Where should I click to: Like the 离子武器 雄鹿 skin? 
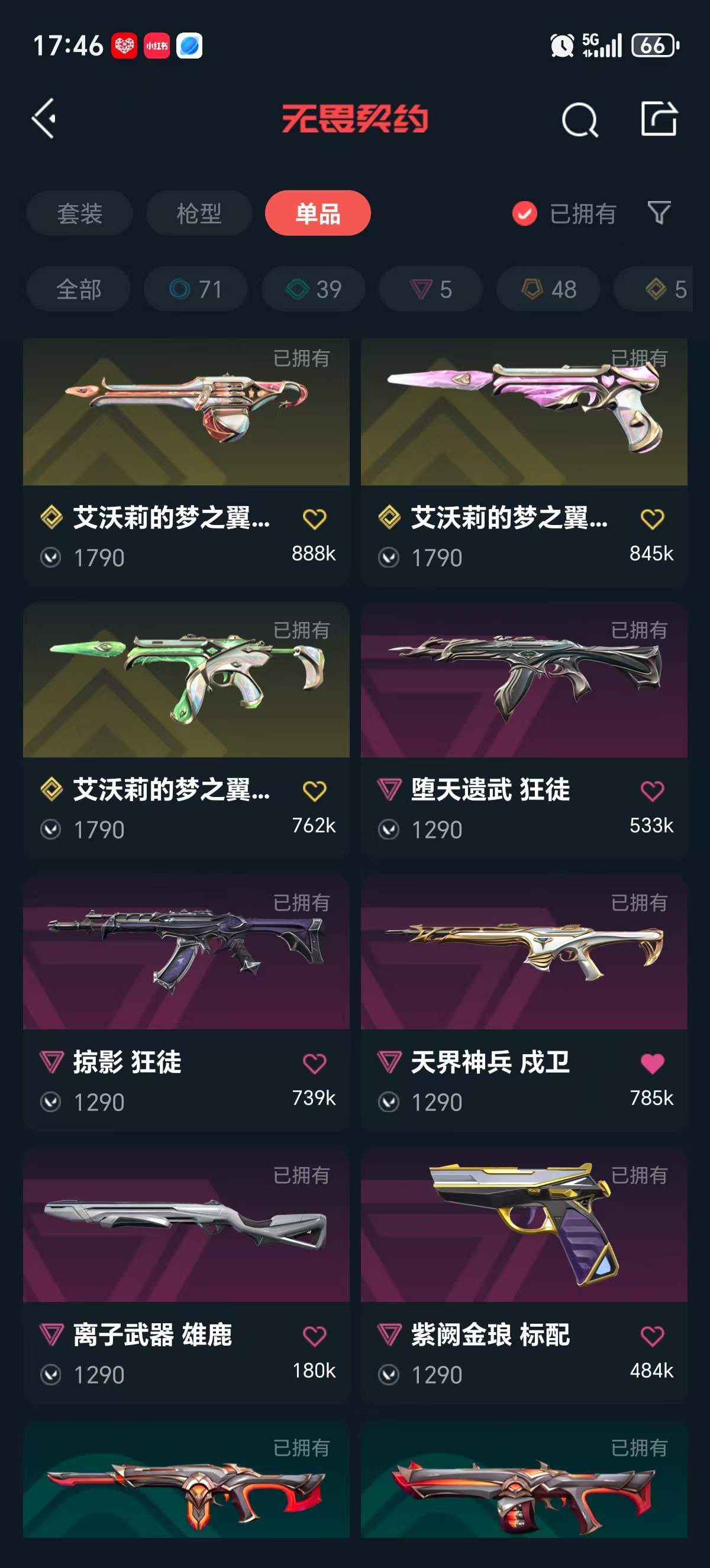(x=314, y=1336)
